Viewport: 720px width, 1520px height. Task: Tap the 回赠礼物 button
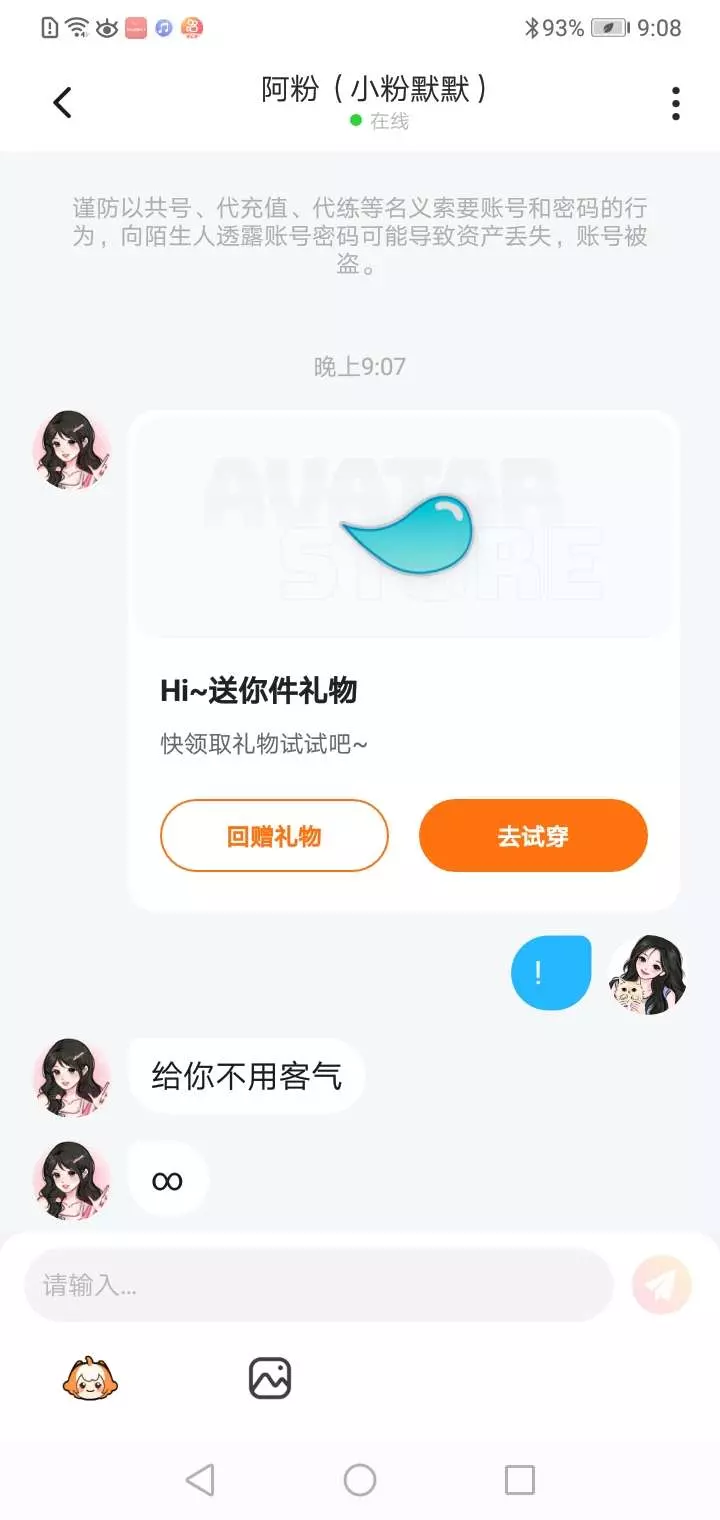point(274,836)
